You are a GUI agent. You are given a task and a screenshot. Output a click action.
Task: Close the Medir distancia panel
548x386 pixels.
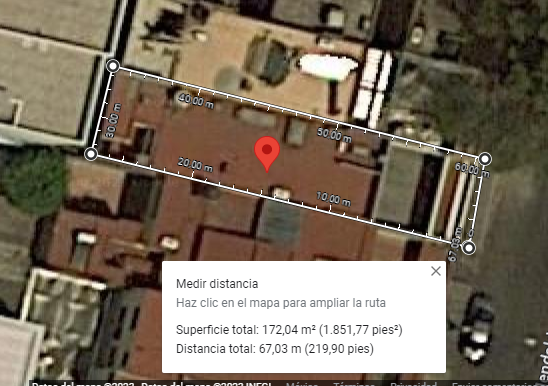[436, 271]
